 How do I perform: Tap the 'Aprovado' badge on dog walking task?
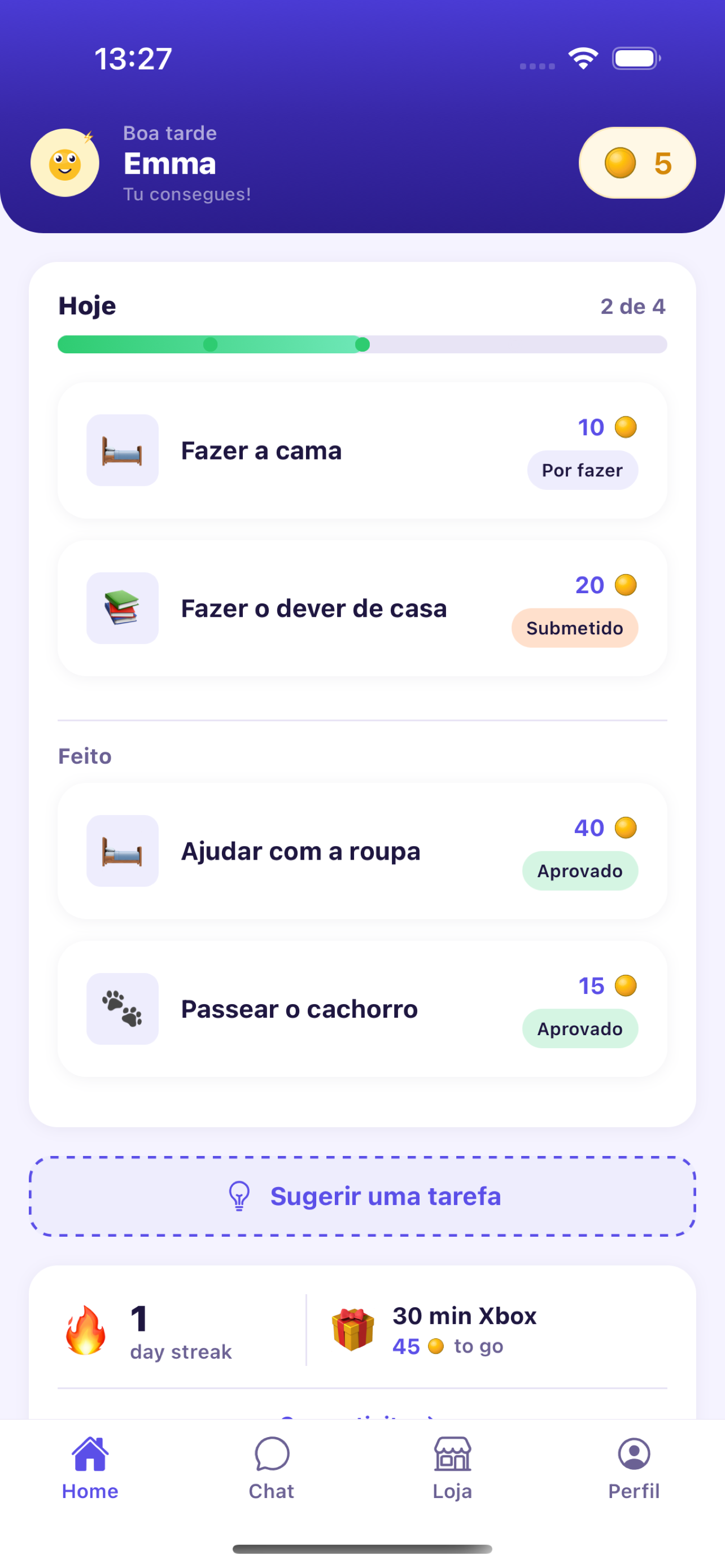pos(579,1029)
